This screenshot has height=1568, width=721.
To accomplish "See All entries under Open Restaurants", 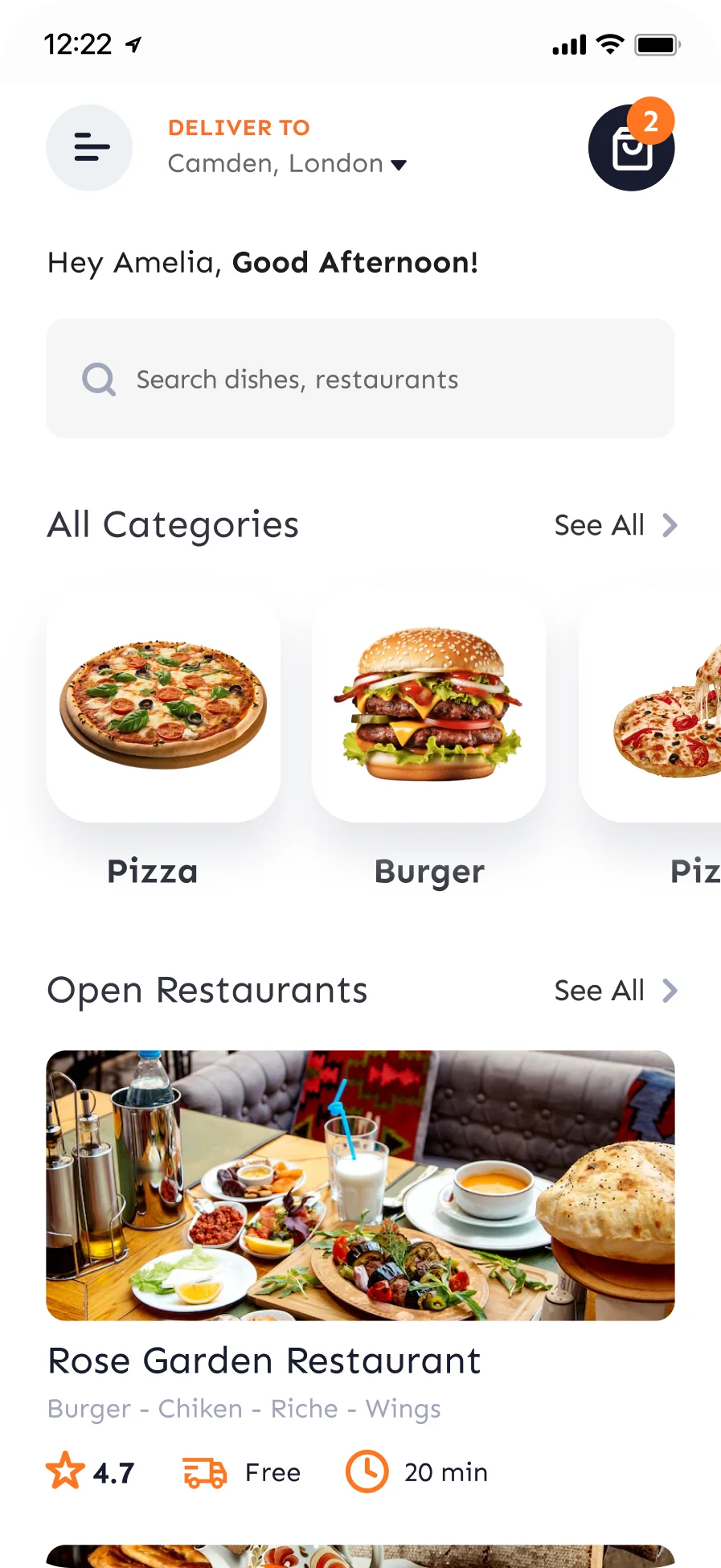I will [x=599, y=991].
